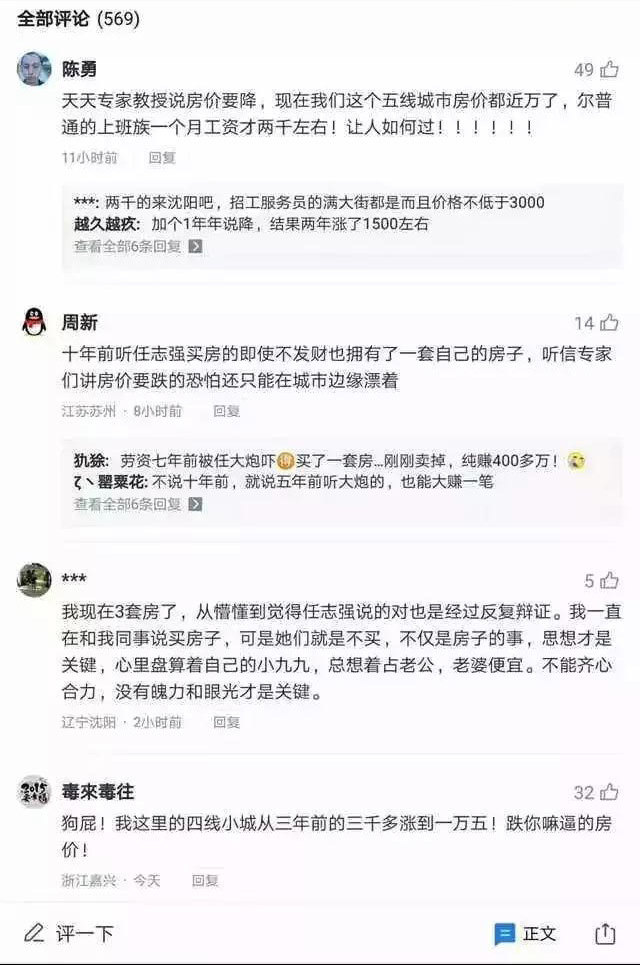
Task: Open 陈勇's profile avatar
Action: click(x=35, y=69)
